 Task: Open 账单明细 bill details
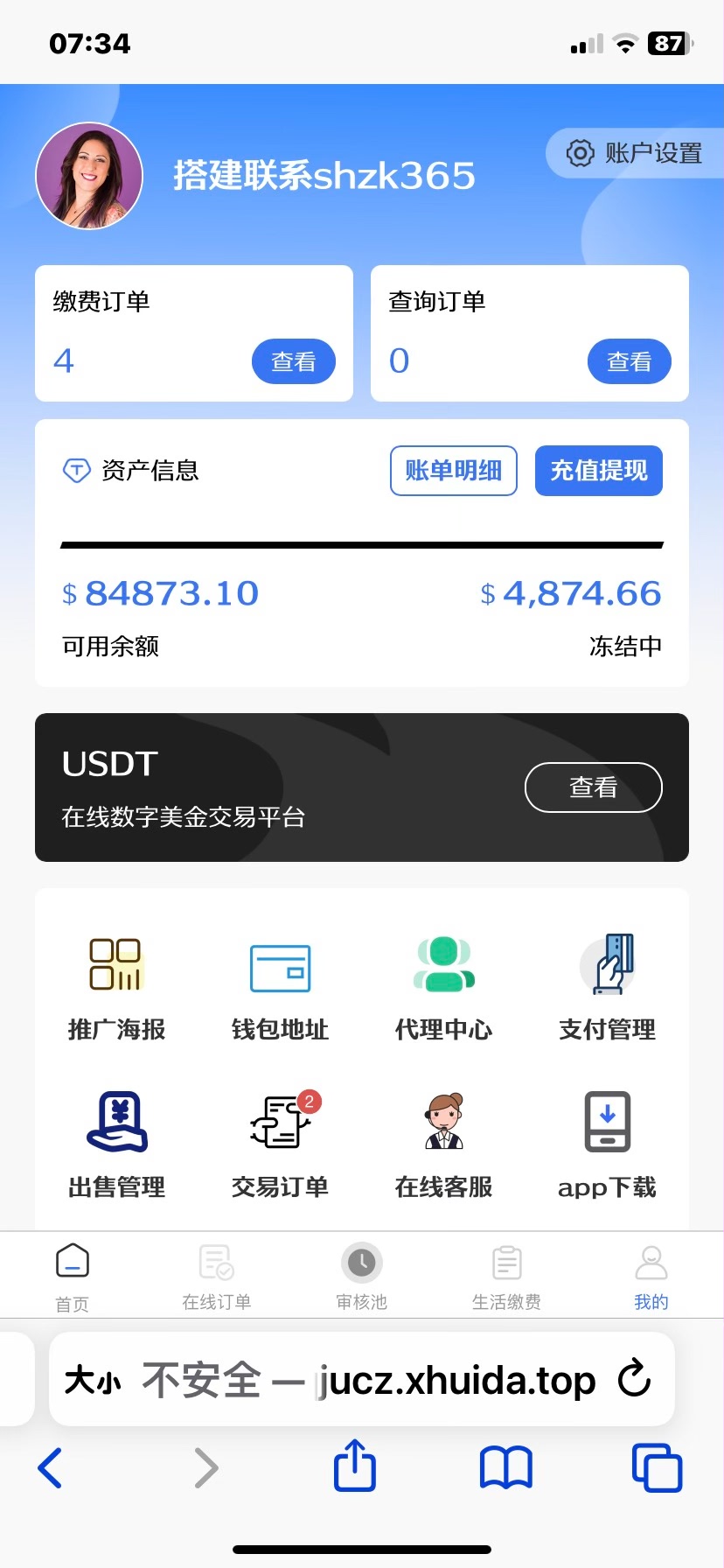[453, 471]
